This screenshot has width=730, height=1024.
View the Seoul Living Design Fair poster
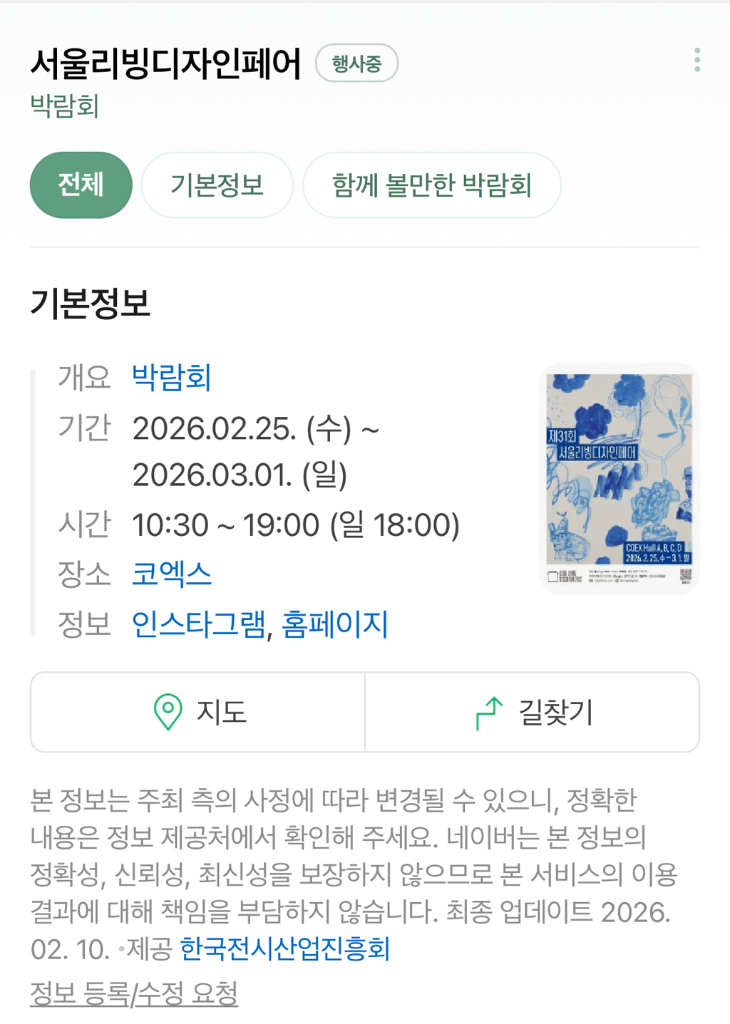619,479
